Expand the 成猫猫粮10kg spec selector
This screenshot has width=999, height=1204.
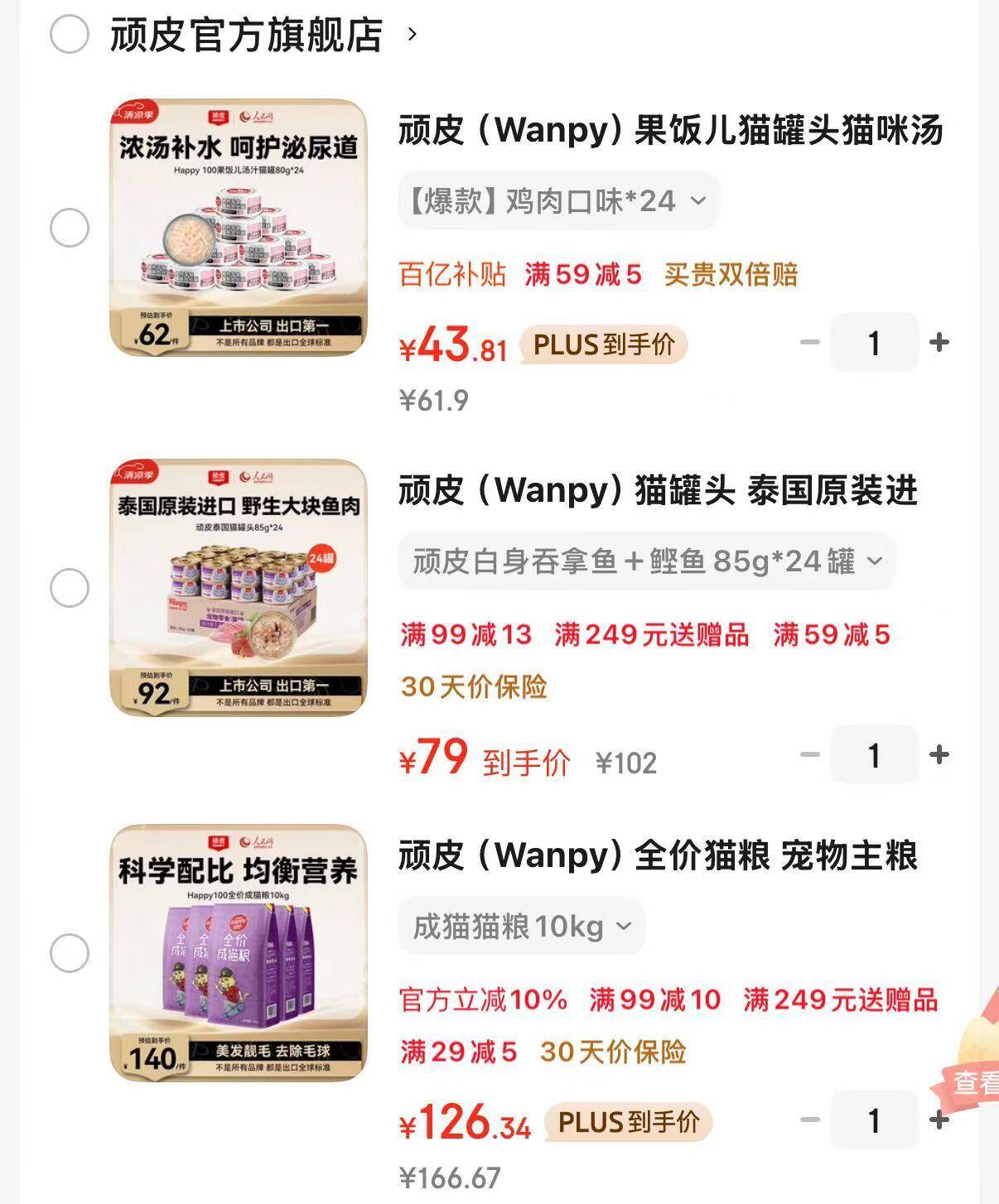click(522, 927)
